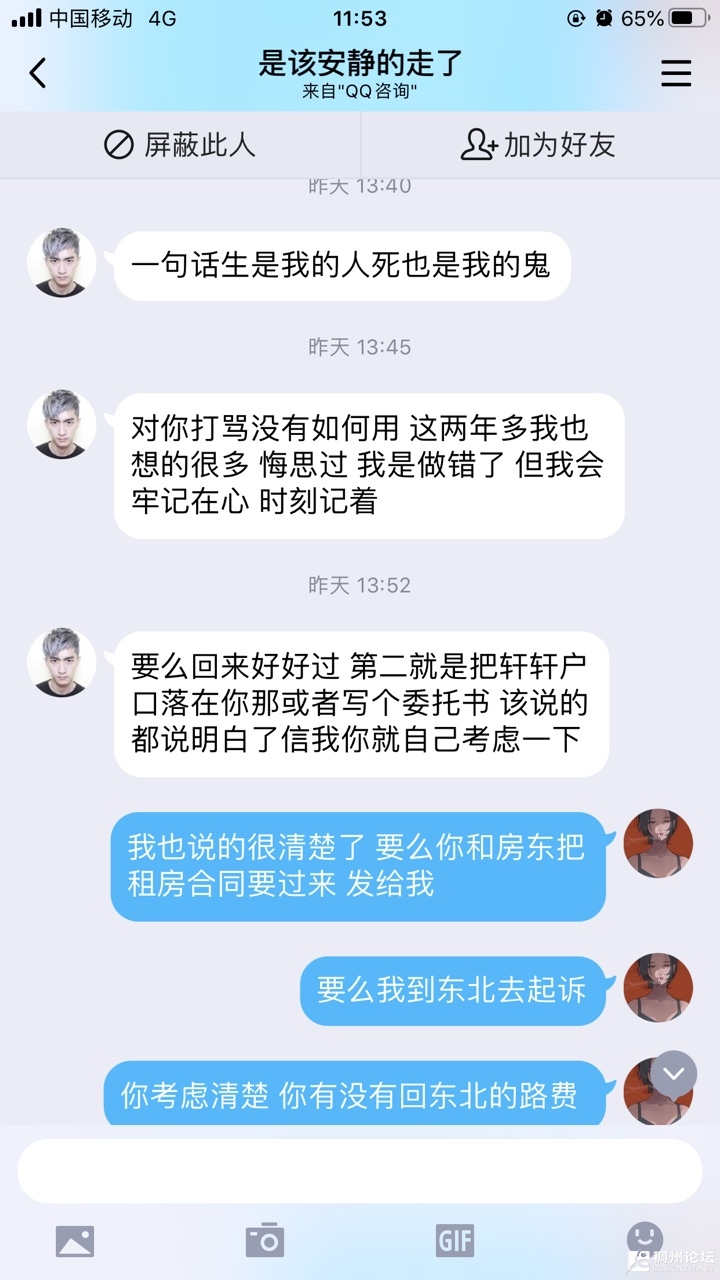720x1280 pixels.
Task: Open the camera icon
Action: coord(265,1241)
